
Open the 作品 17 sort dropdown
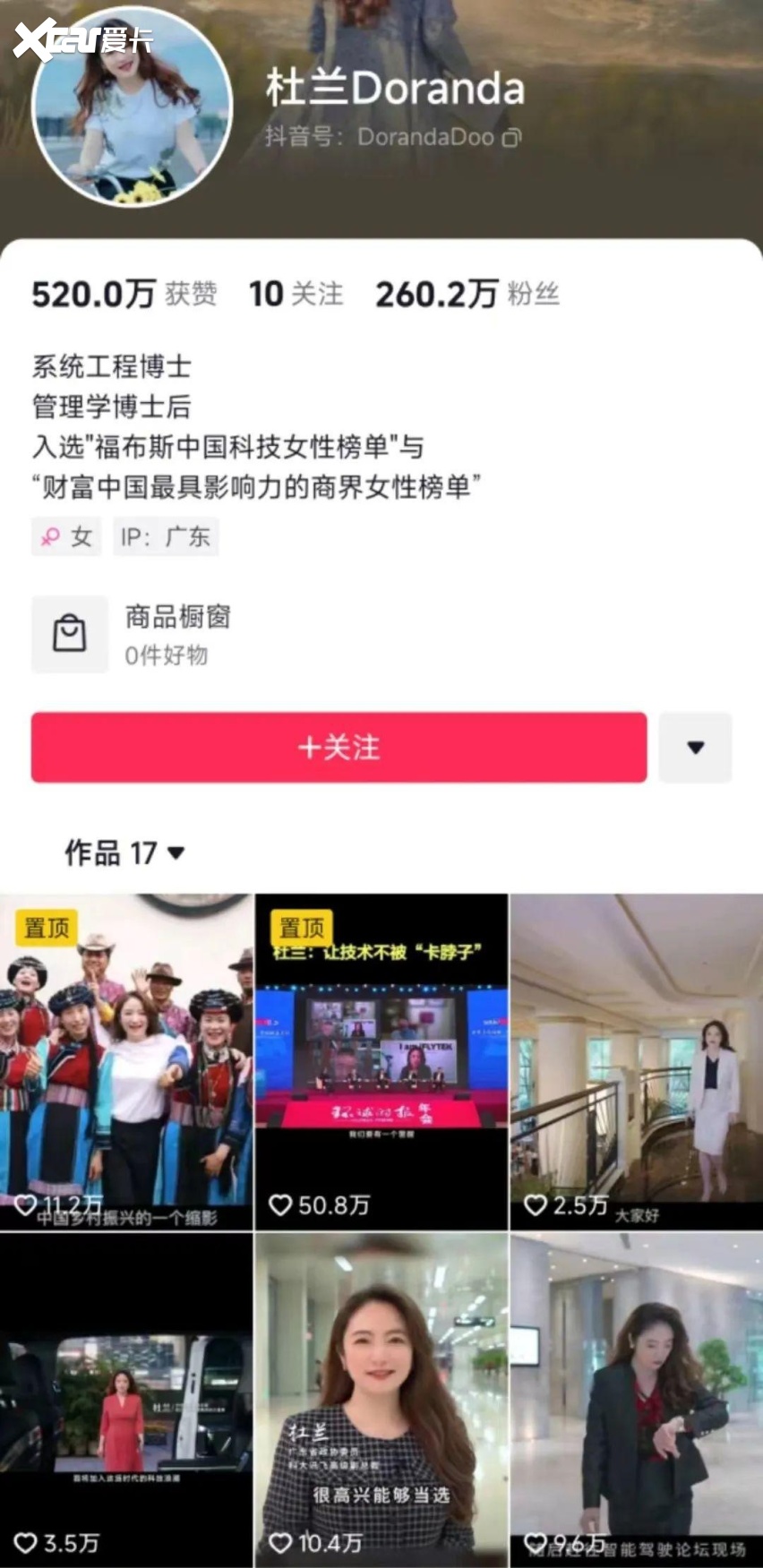[x=124, y=853]
